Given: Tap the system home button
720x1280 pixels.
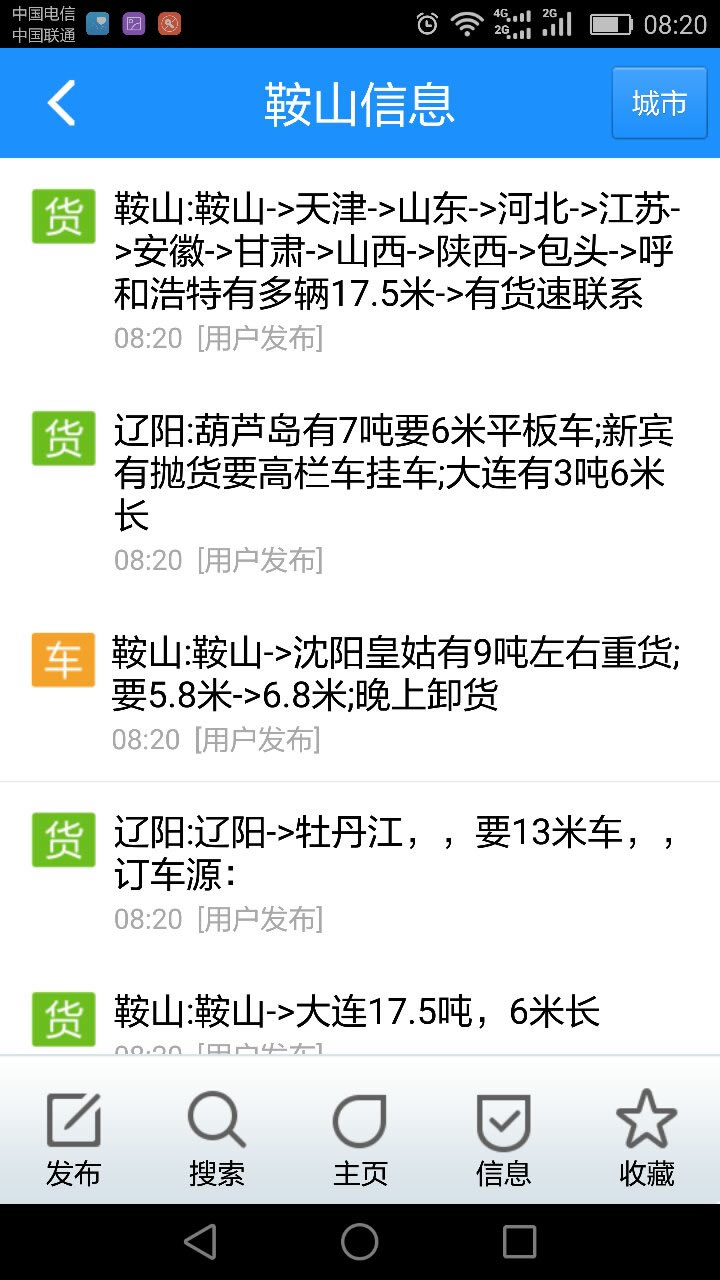Looking at the screenshot, I should point(360,1242).
